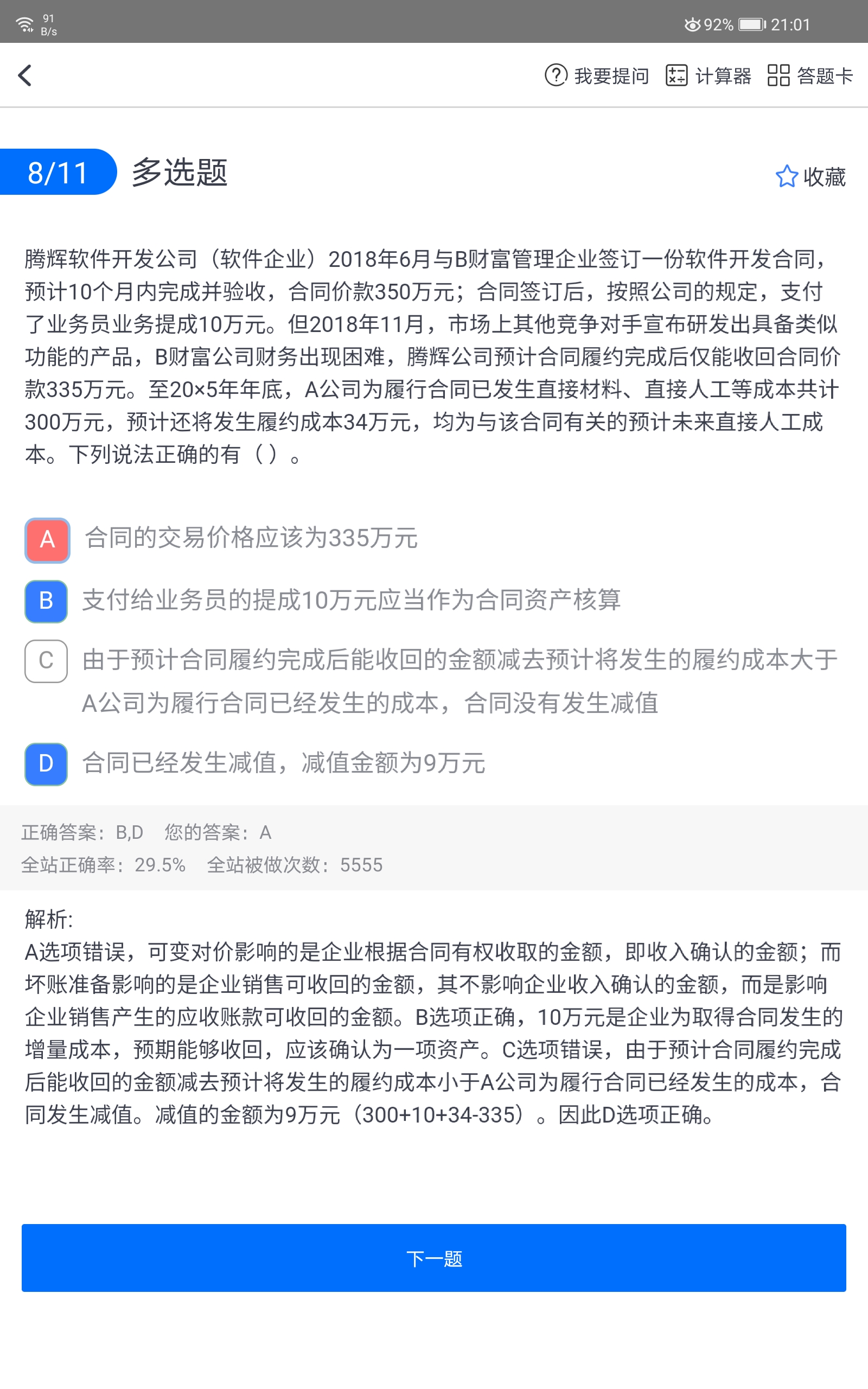868x1389 pixels.
Task: Open the 计算器 calculator
Action: [x=708, y=75]
